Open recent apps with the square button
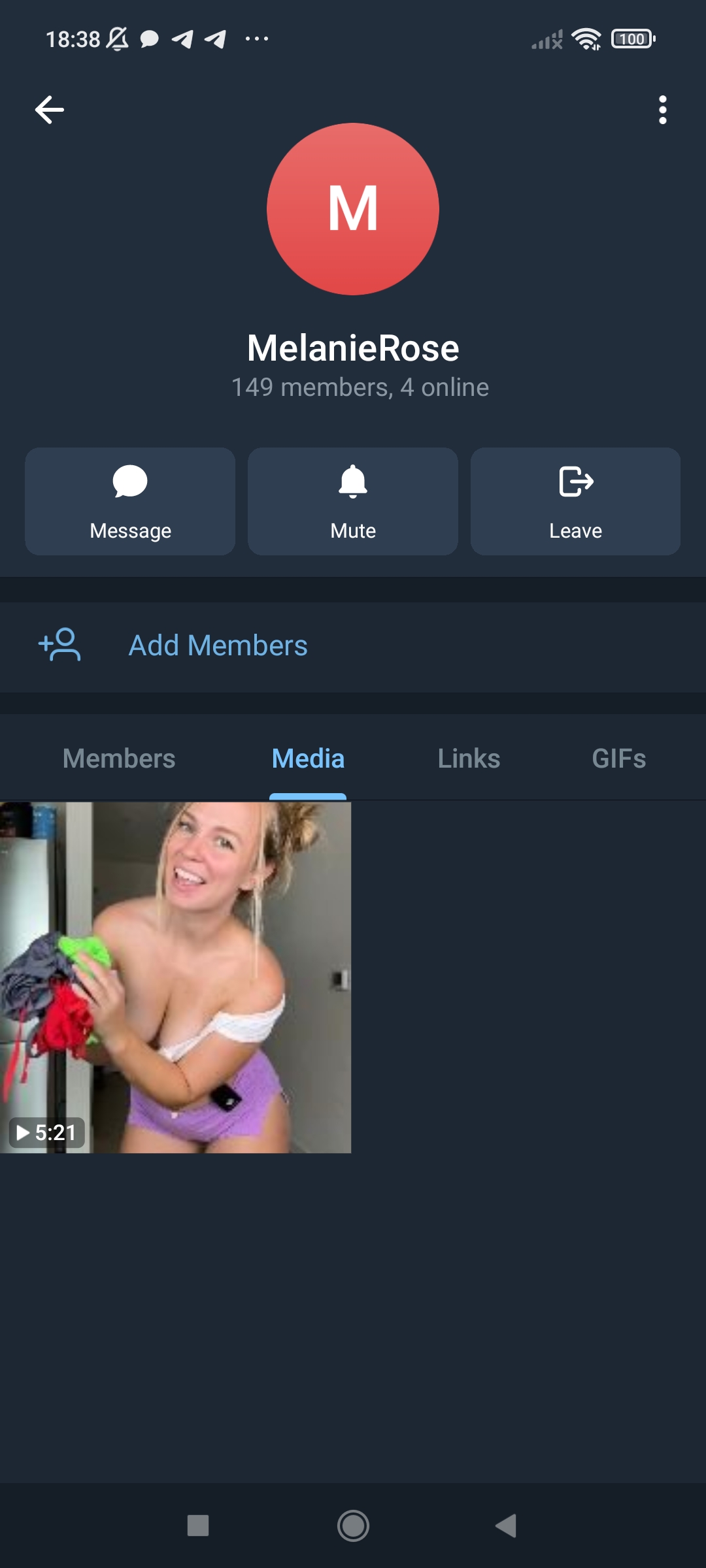The image size is (706, 1568). coord(198,1526)
